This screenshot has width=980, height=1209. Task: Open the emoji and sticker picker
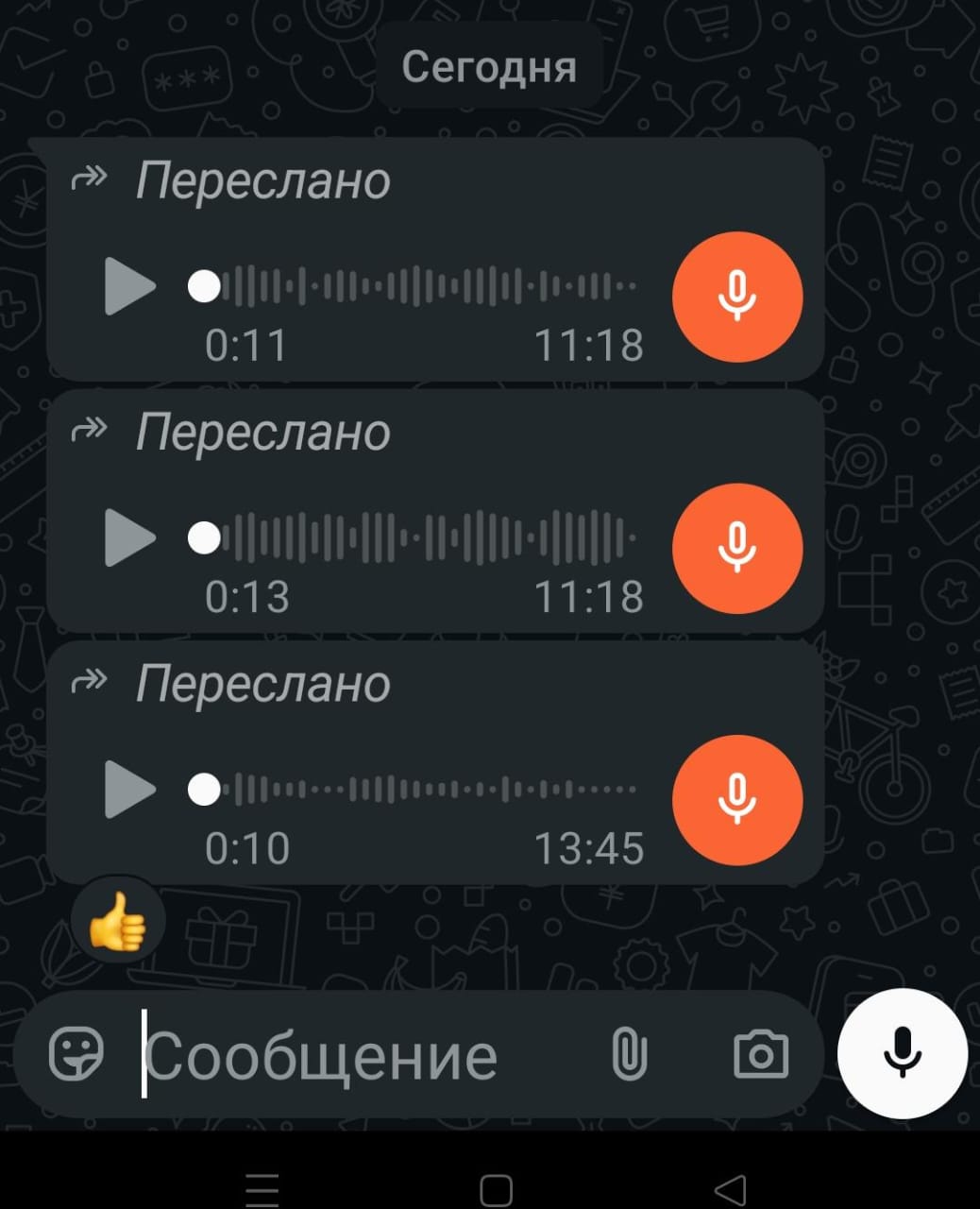76,1053
